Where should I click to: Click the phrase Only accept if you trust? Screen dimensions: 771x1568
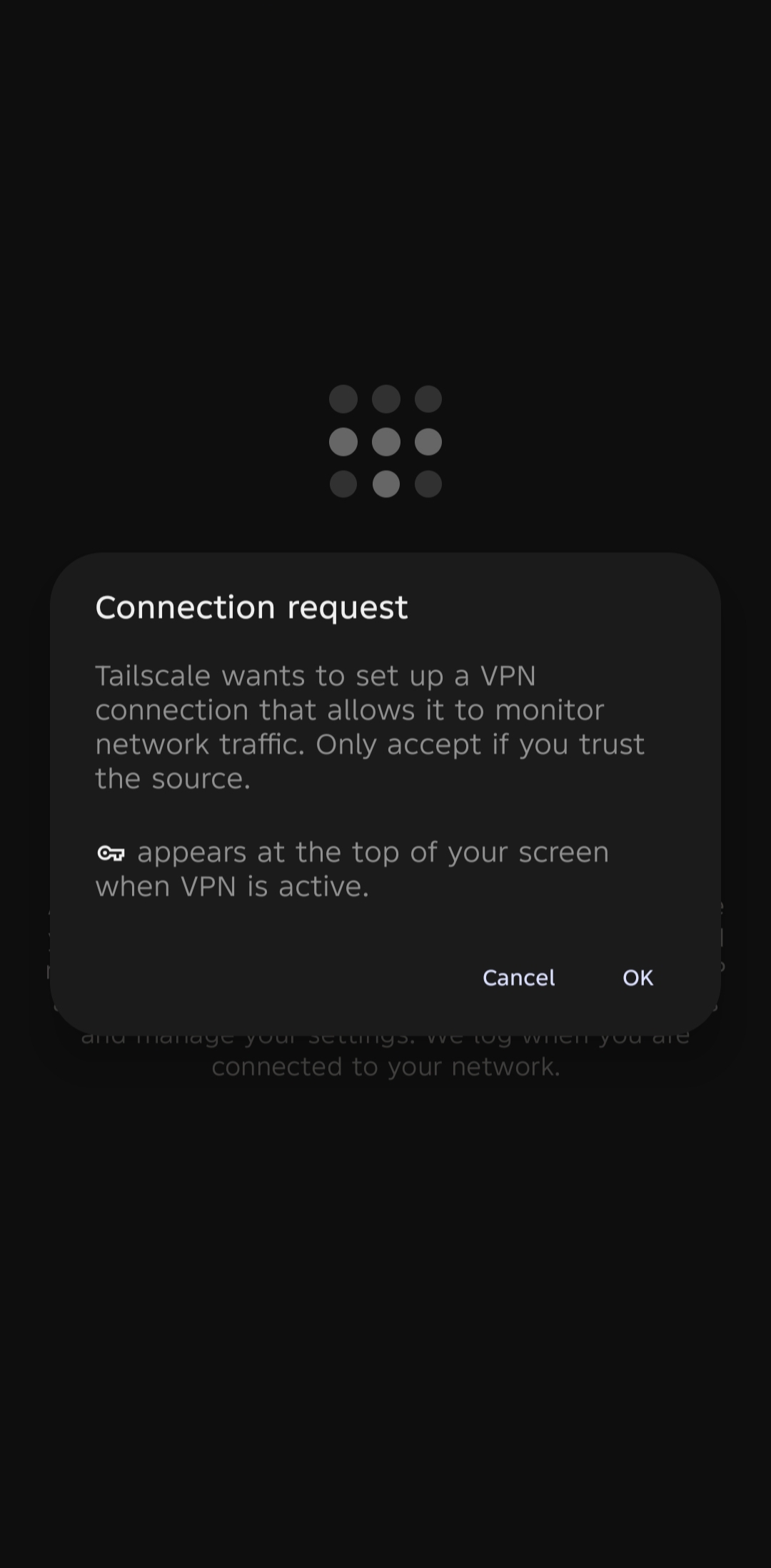(x=483, y=744)
